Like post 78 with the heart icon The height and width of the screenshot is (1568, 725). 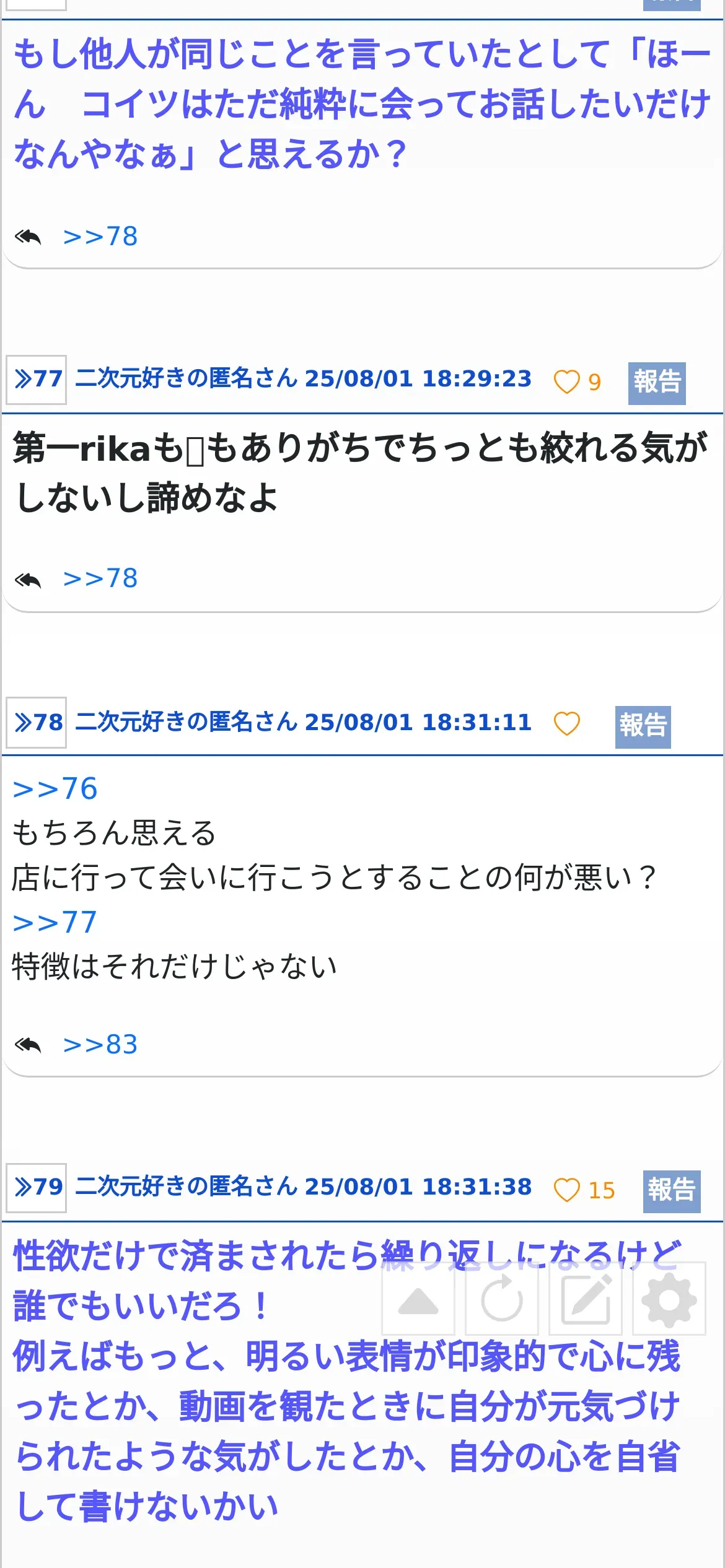[x=566, y=723]
